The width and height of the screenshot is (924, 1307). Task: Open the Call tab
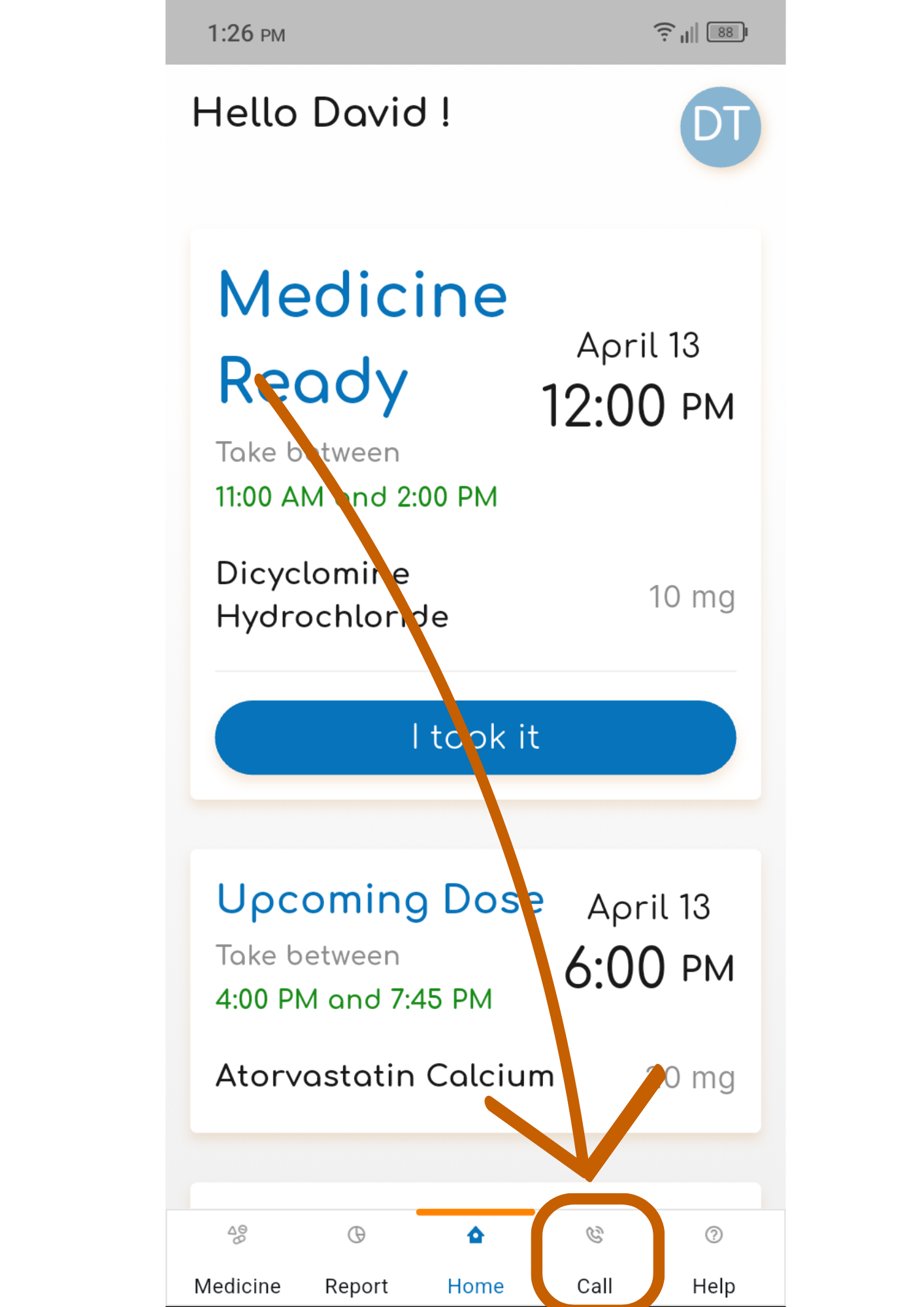tap(595, 1259)
